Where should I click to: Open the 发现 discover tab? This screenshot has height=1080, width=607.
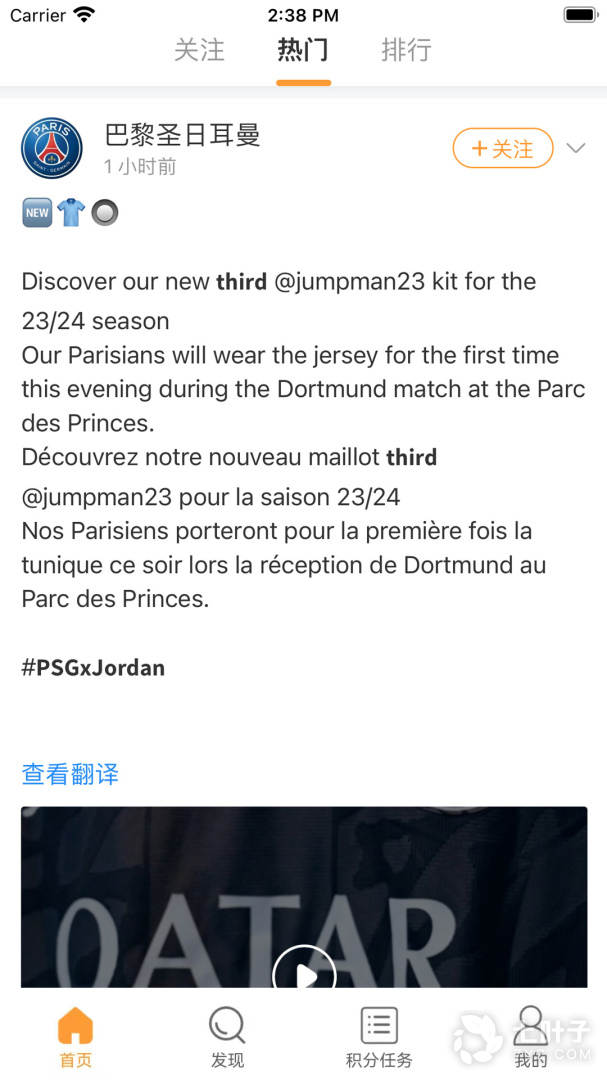(x=227, y=1036)
